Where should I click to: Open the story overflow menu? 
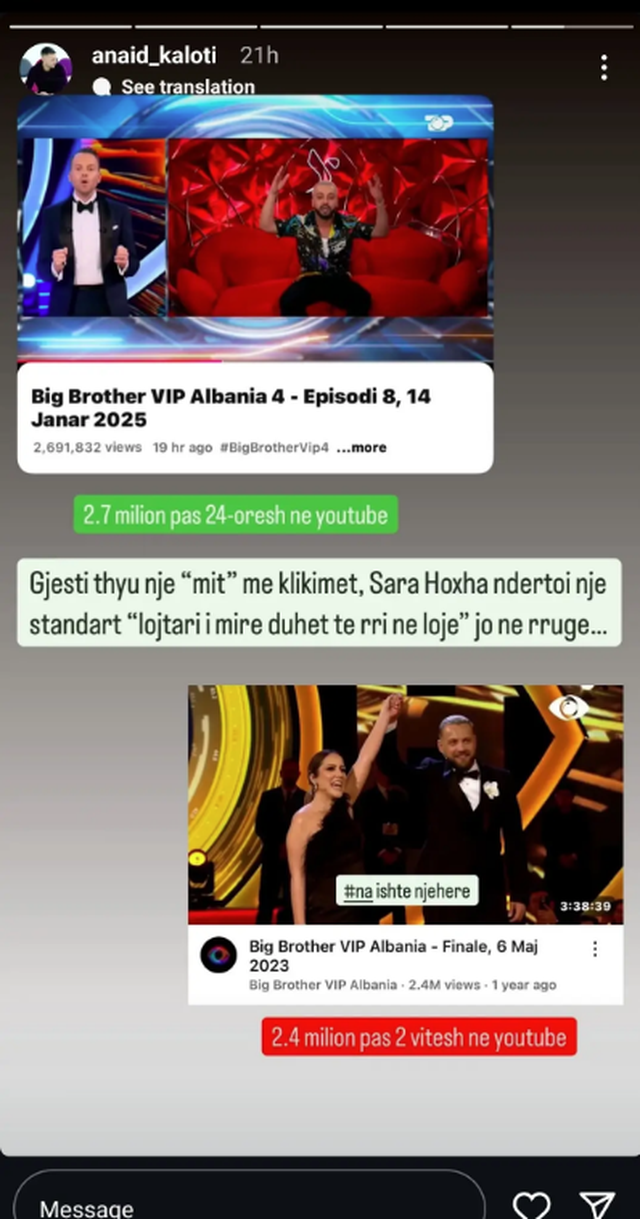(603, 67)
